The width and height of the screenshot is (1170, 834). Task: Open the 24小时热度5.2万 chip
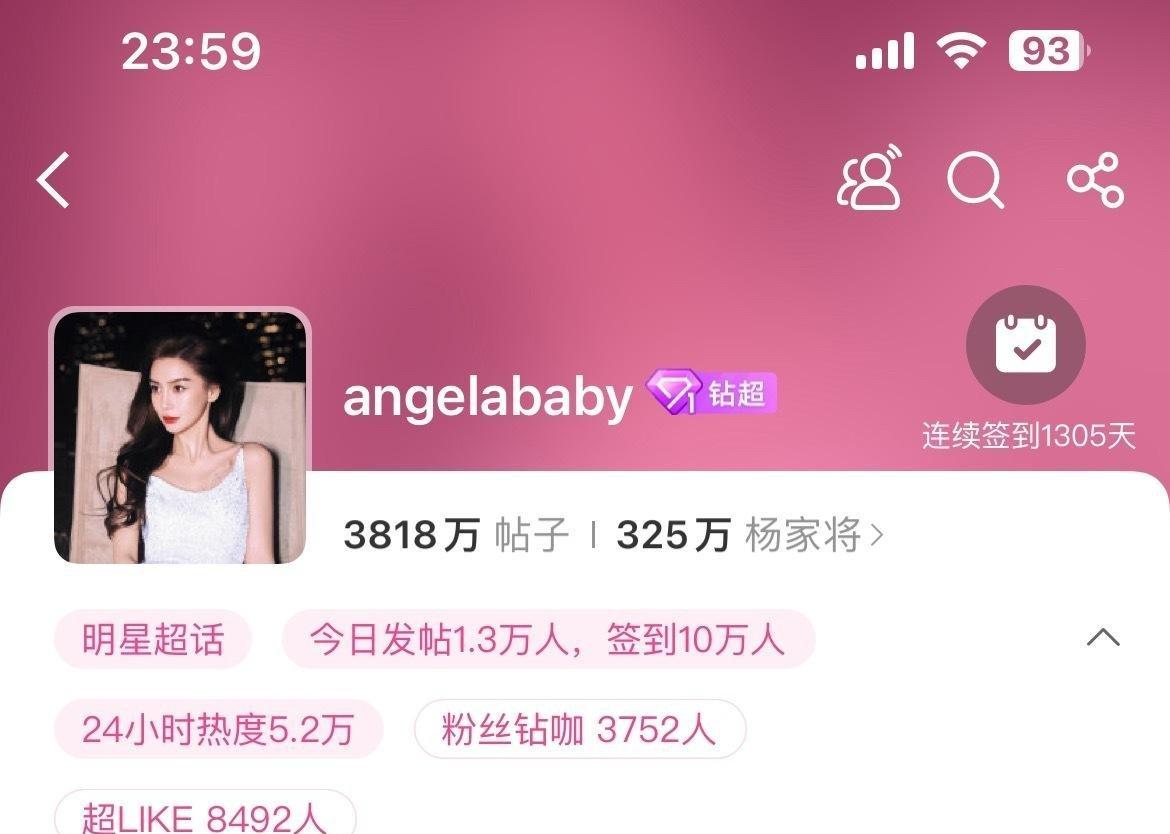click(218, 729)
